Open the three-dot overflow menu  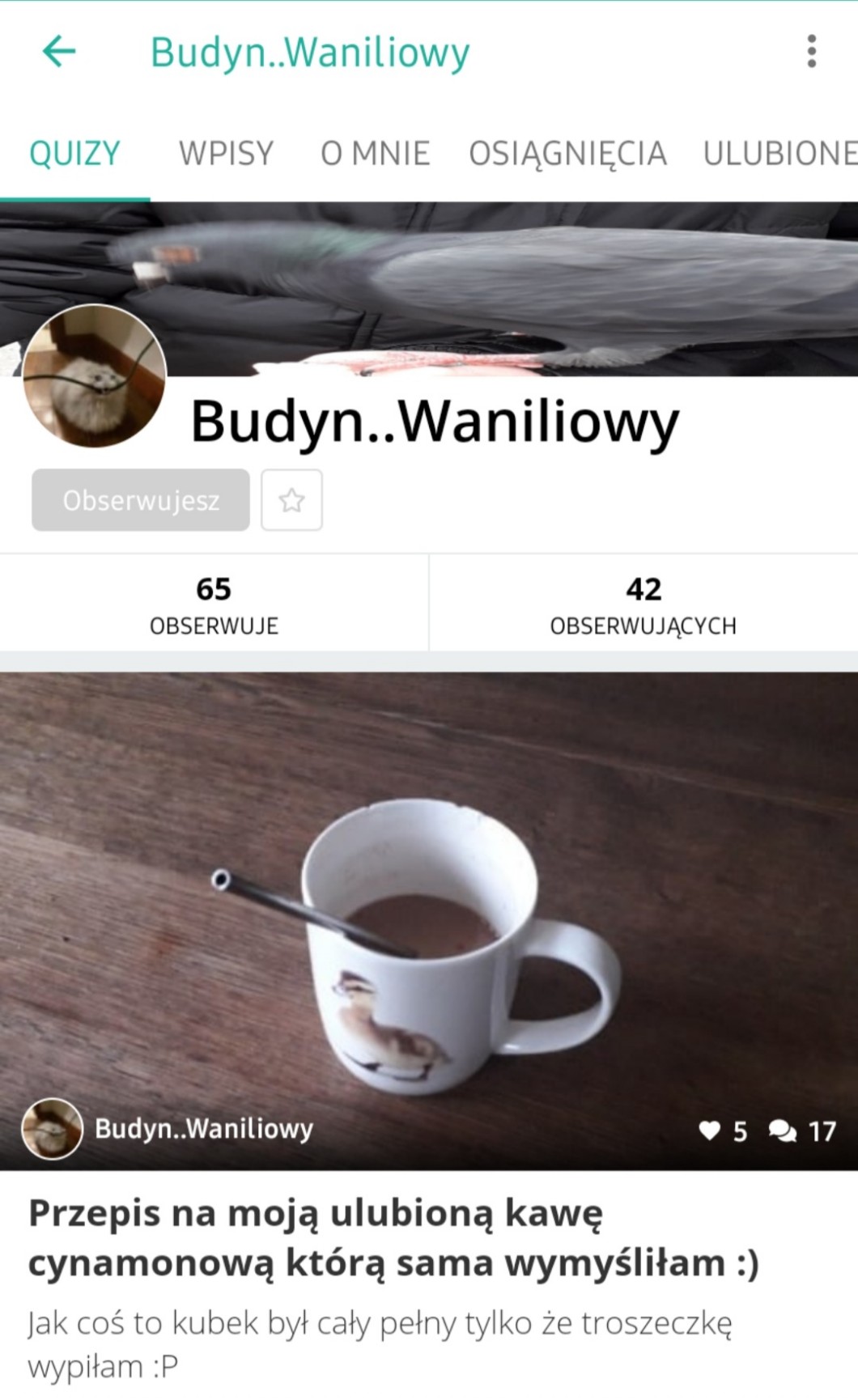[811, 52]
